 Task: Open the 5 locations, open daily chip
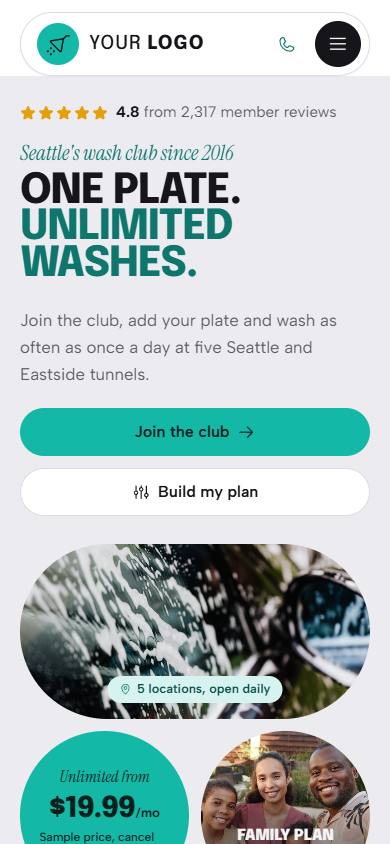tap(195, 689)
